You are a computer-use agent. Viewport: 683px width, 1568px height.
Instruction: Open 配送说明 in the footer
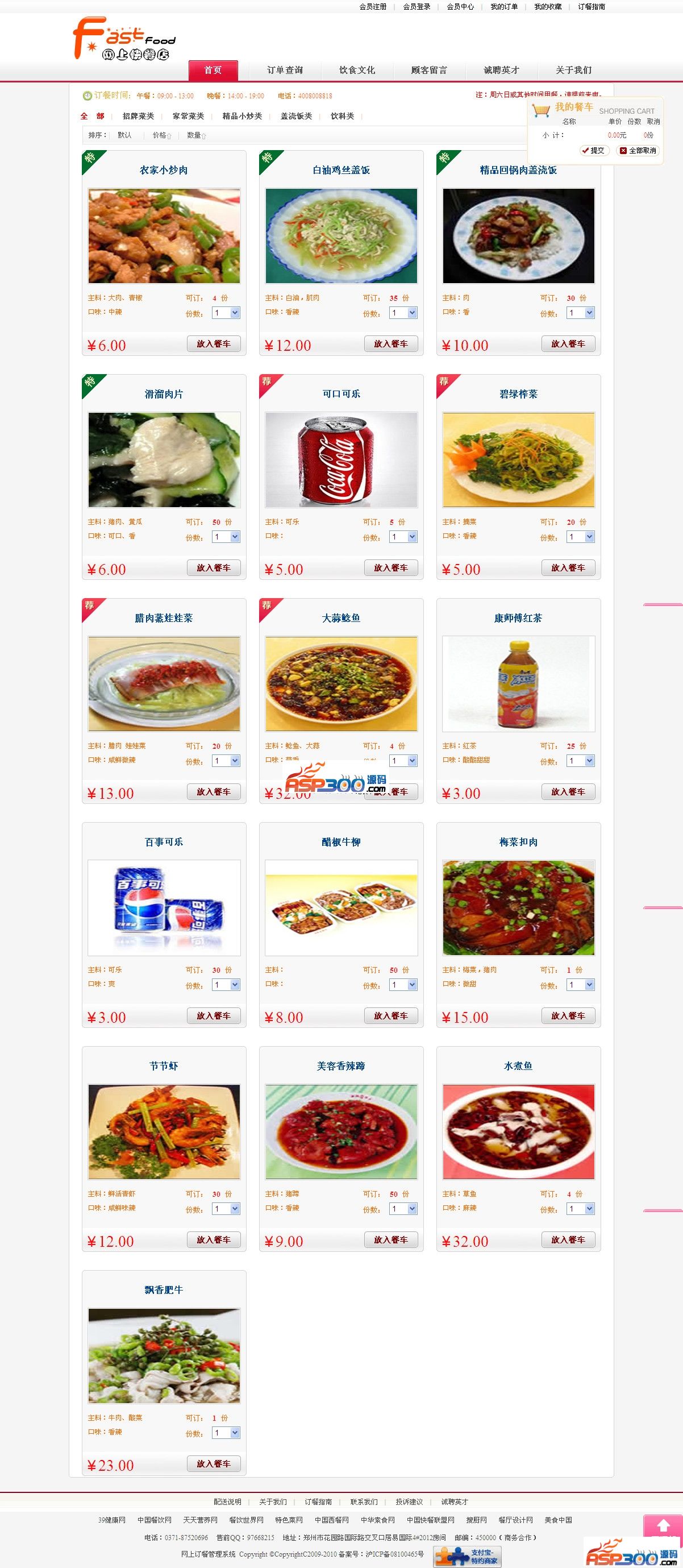click(227, 1501)
